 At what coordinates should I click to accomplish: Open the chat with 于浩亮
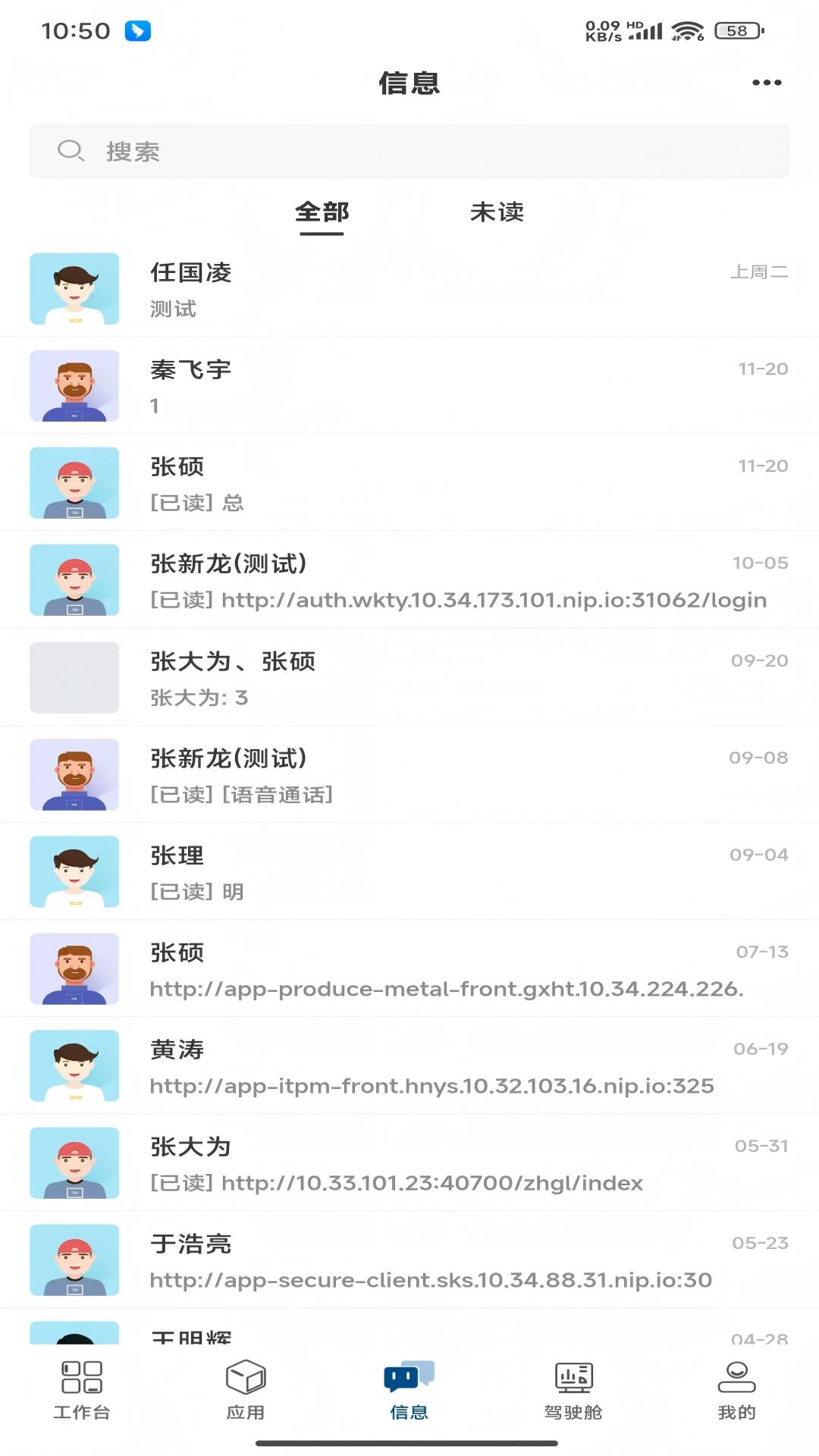coord(409,1260)
